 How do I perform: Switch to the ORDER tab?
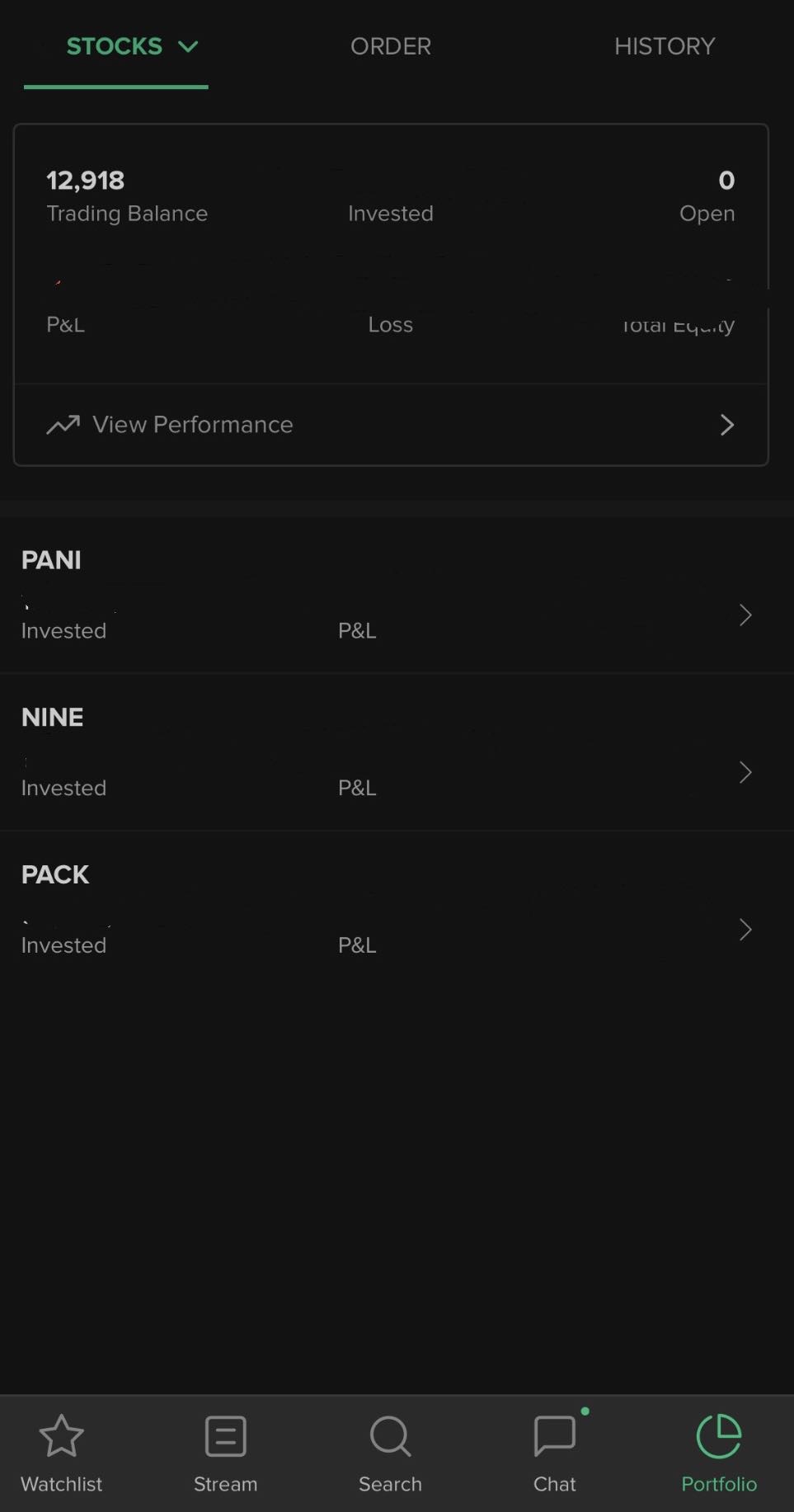tap(391, 46)
